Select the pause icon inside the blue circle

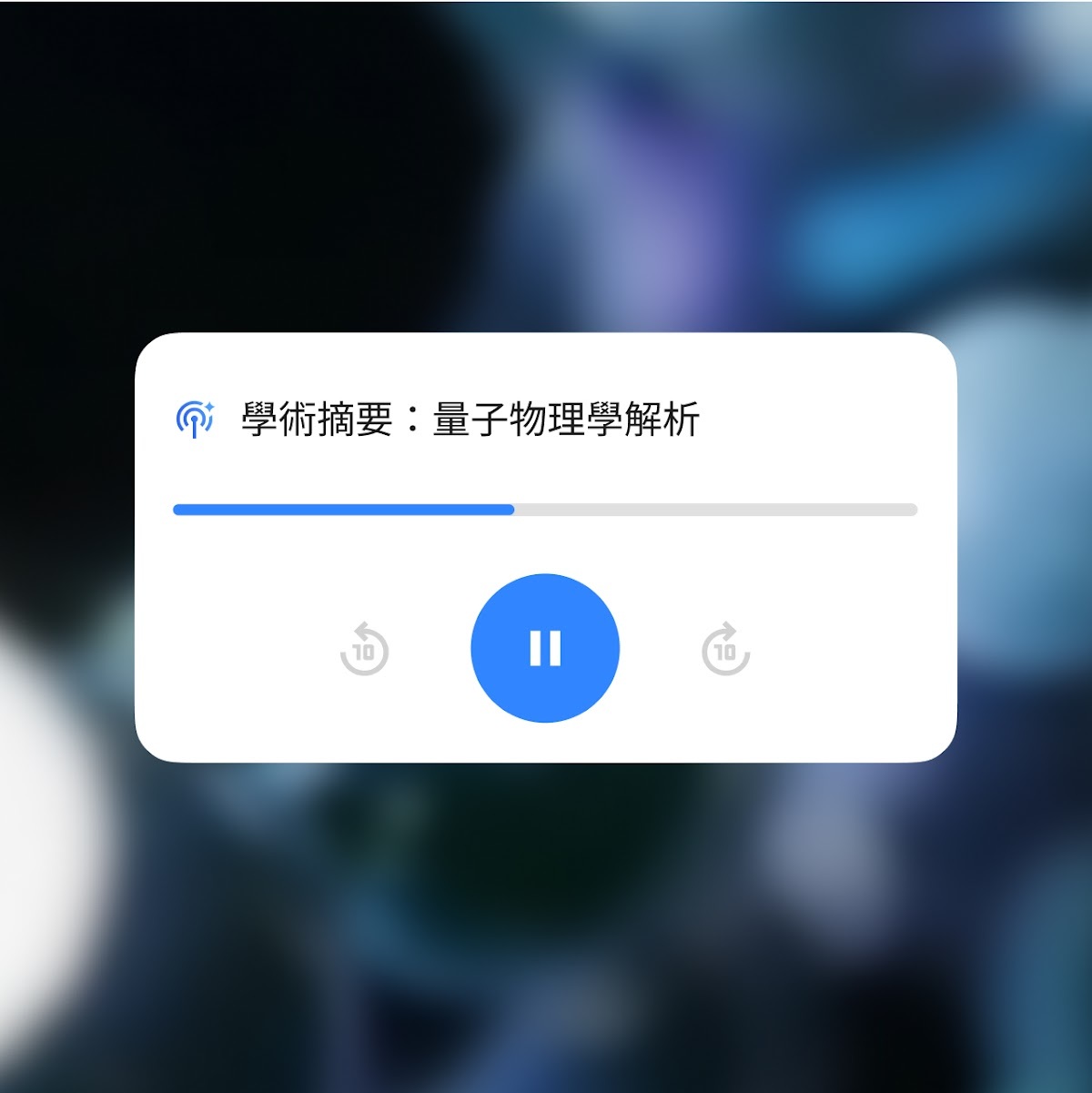(x=545, y=647)
